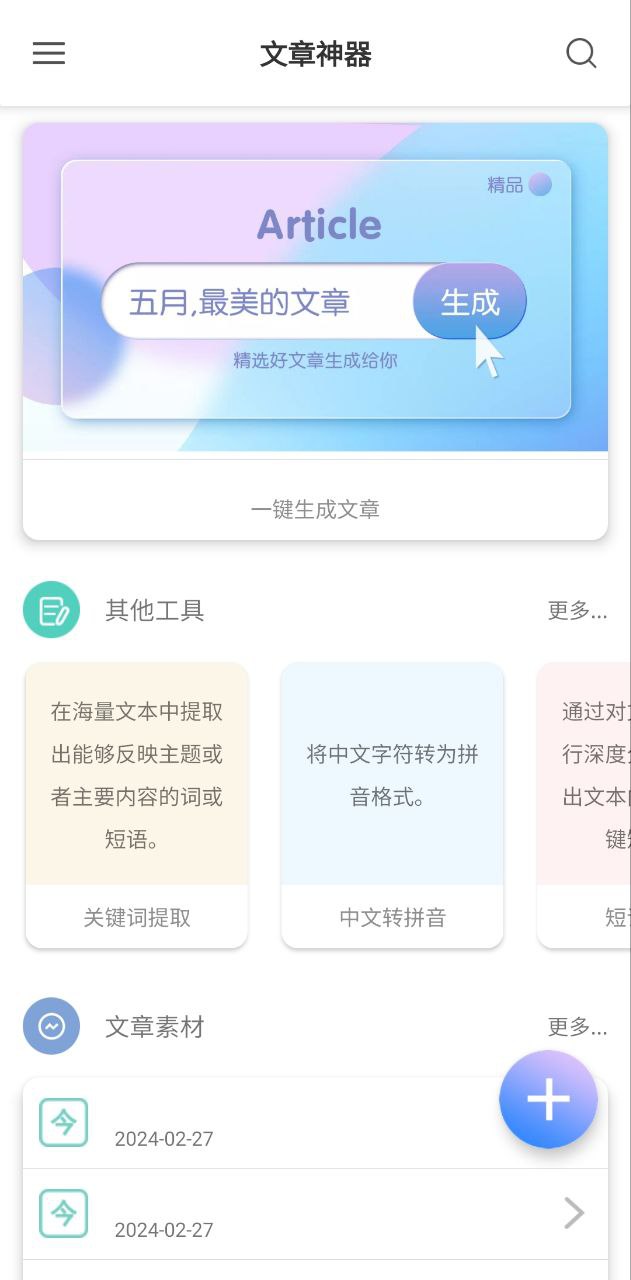
Task: Open the 一键生成文章 banner card
Action: (315, 330)
